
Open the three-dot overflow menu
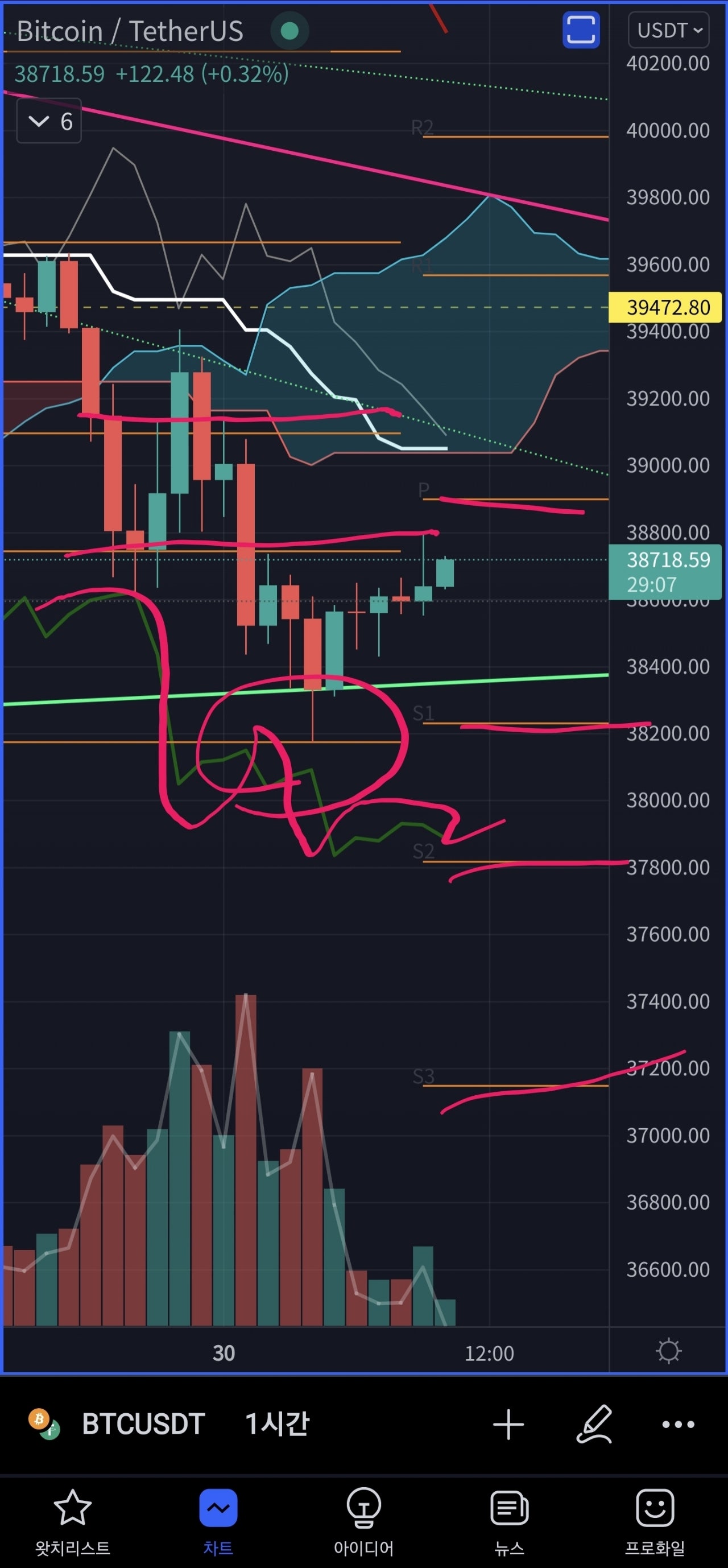[677, 1425]
